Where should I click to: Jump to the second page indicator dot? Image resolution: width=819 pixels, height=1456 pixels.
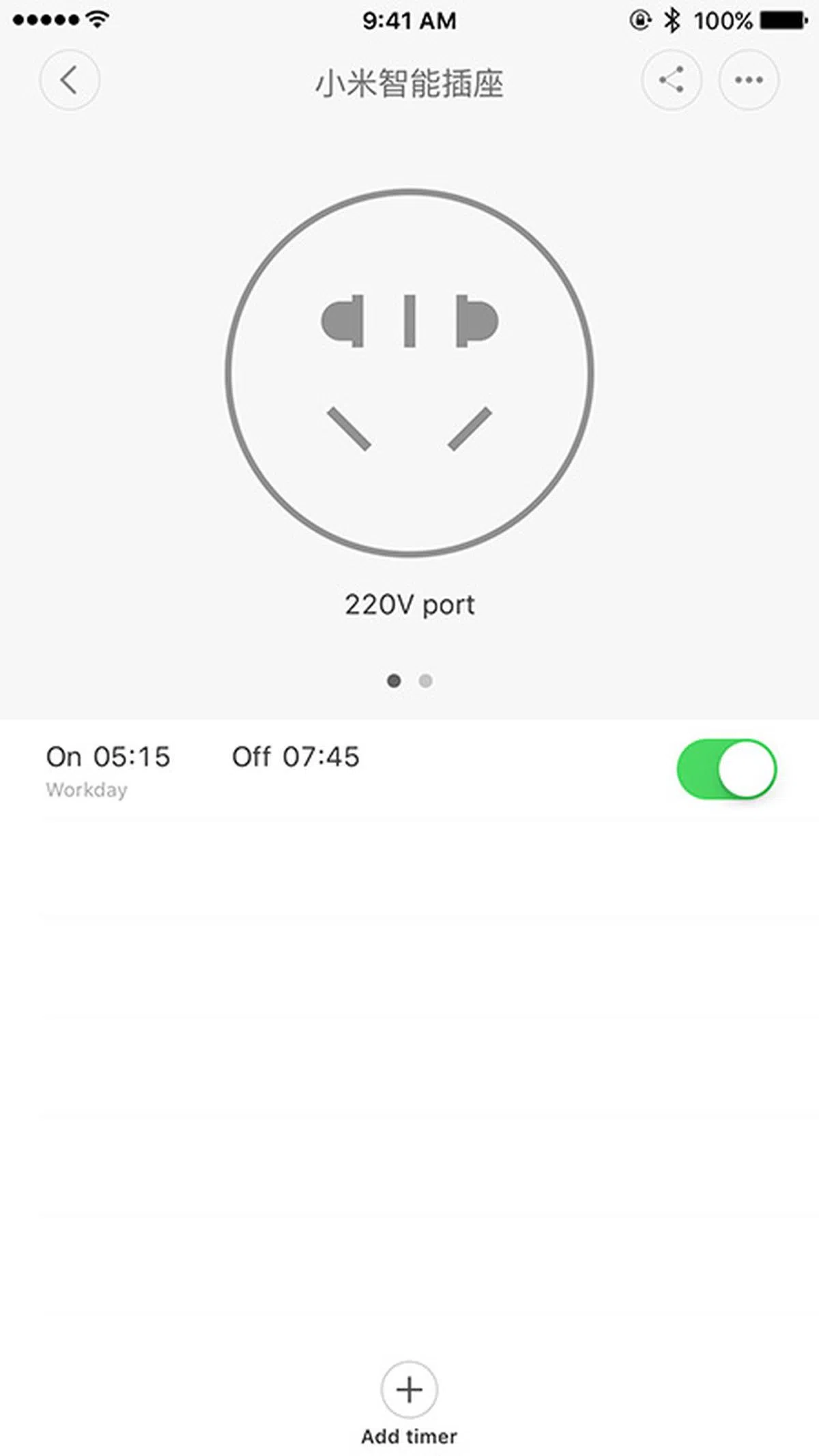tap(426, 681)
